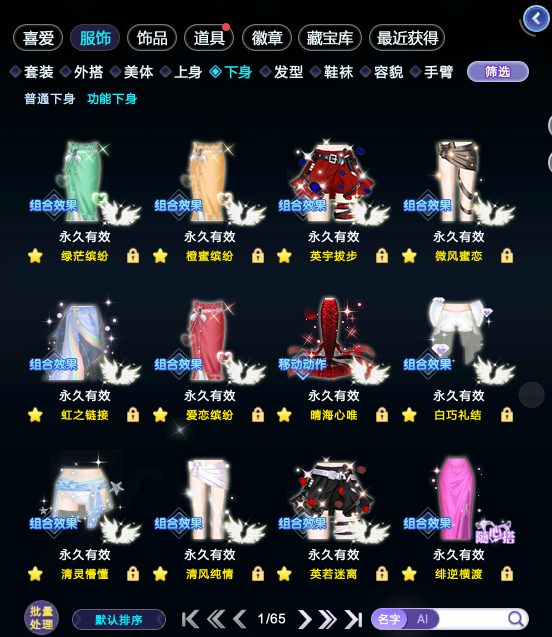
Task: Tap the lock icon next to 白巧礼结
Action: 507,415
